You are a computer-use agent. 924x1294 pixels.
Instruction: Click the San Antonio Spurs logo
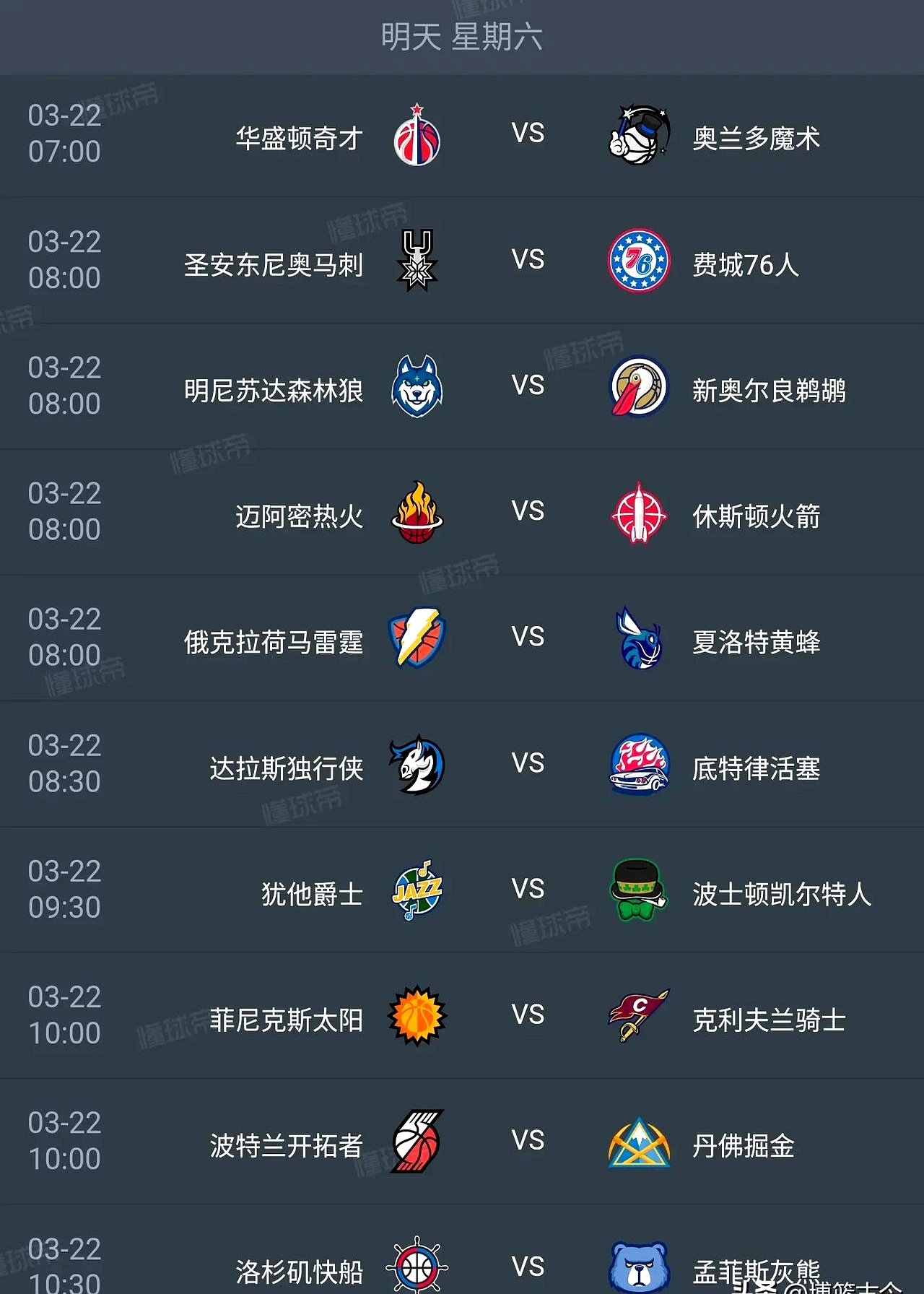(x=415, y=261)
